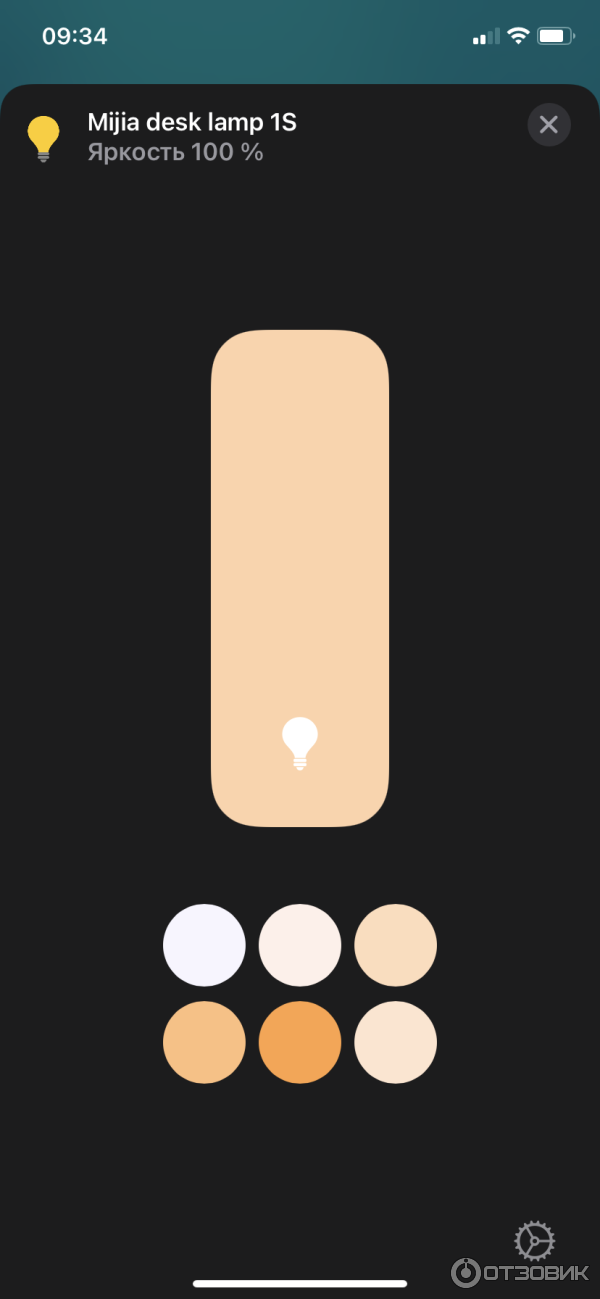Pick the pale cream color preset

pos(396,1042)
